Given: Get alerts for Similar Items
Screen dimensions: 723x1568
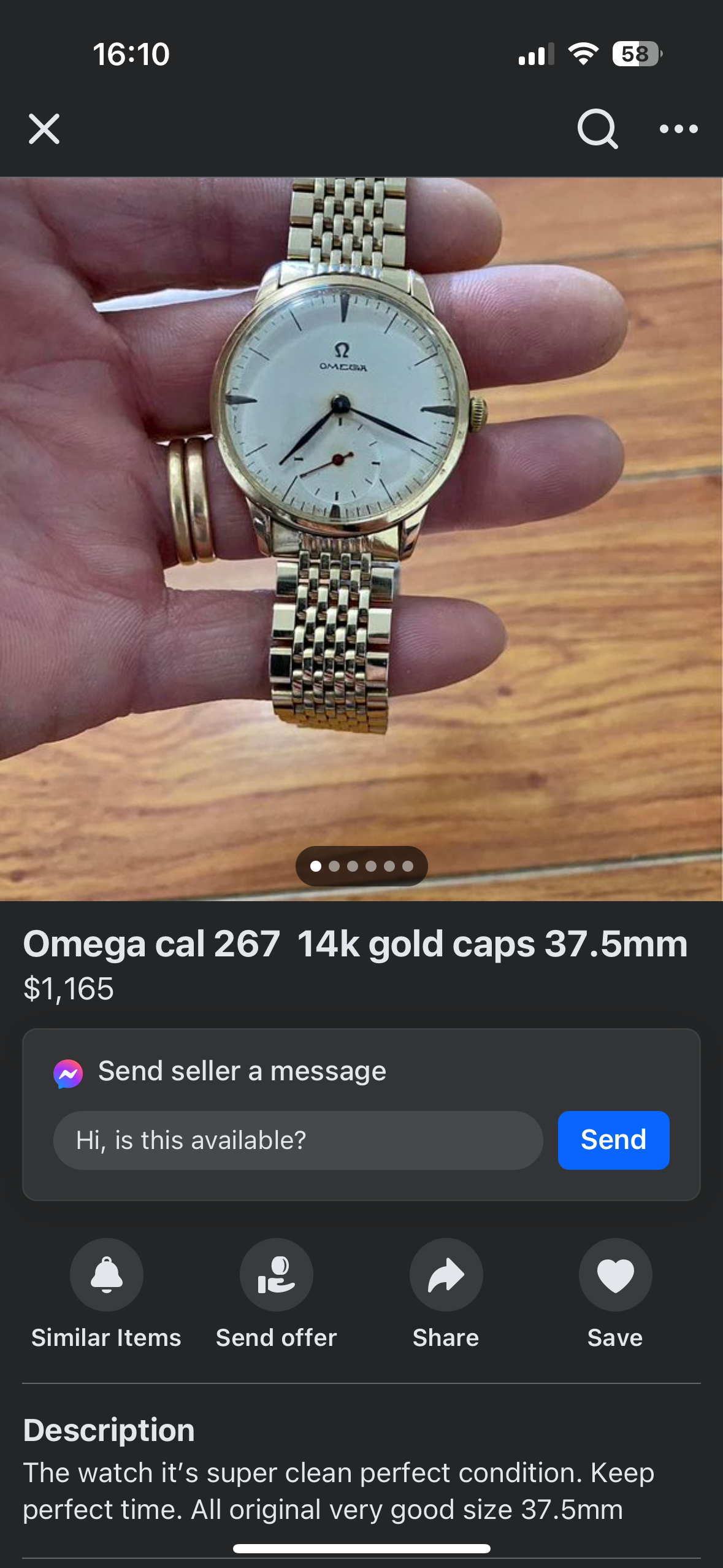Looking at the screenshot, I should [107, 1275].
